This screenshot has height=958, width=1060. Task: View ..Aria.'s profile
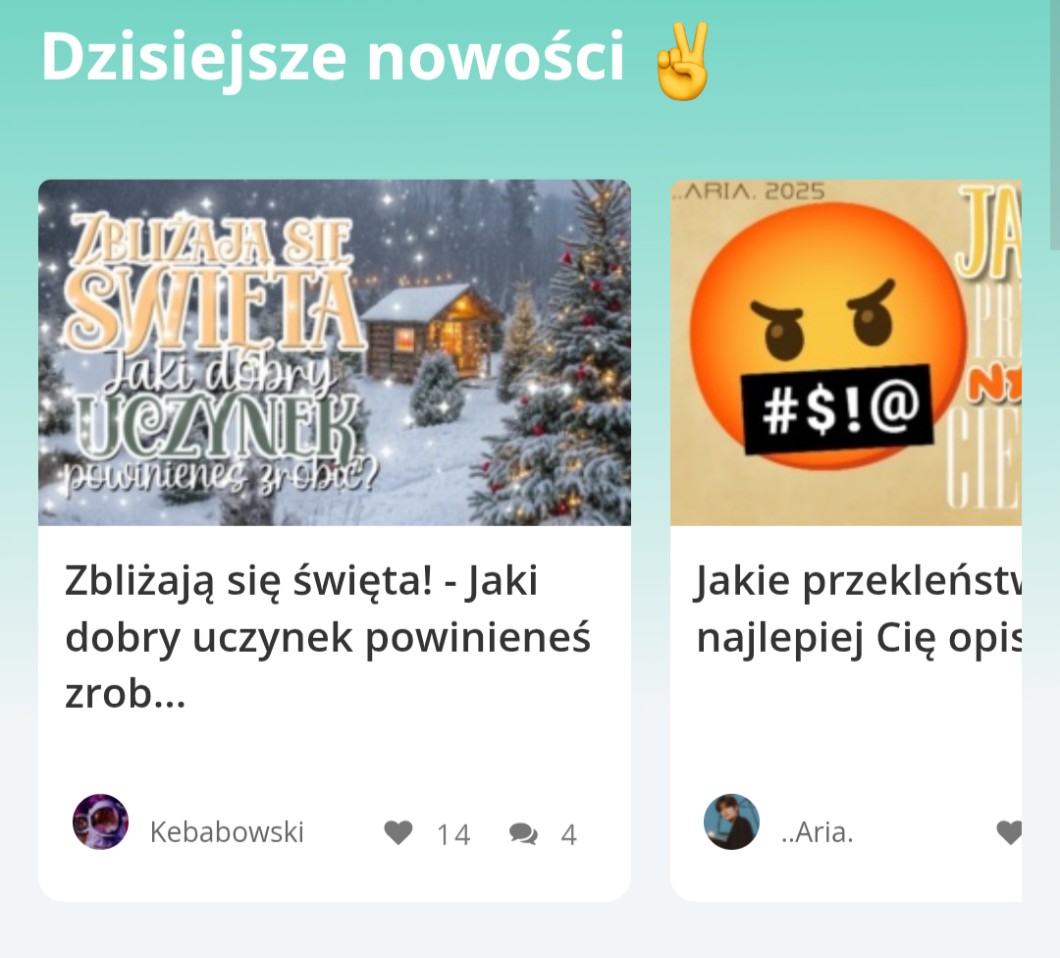732,822
